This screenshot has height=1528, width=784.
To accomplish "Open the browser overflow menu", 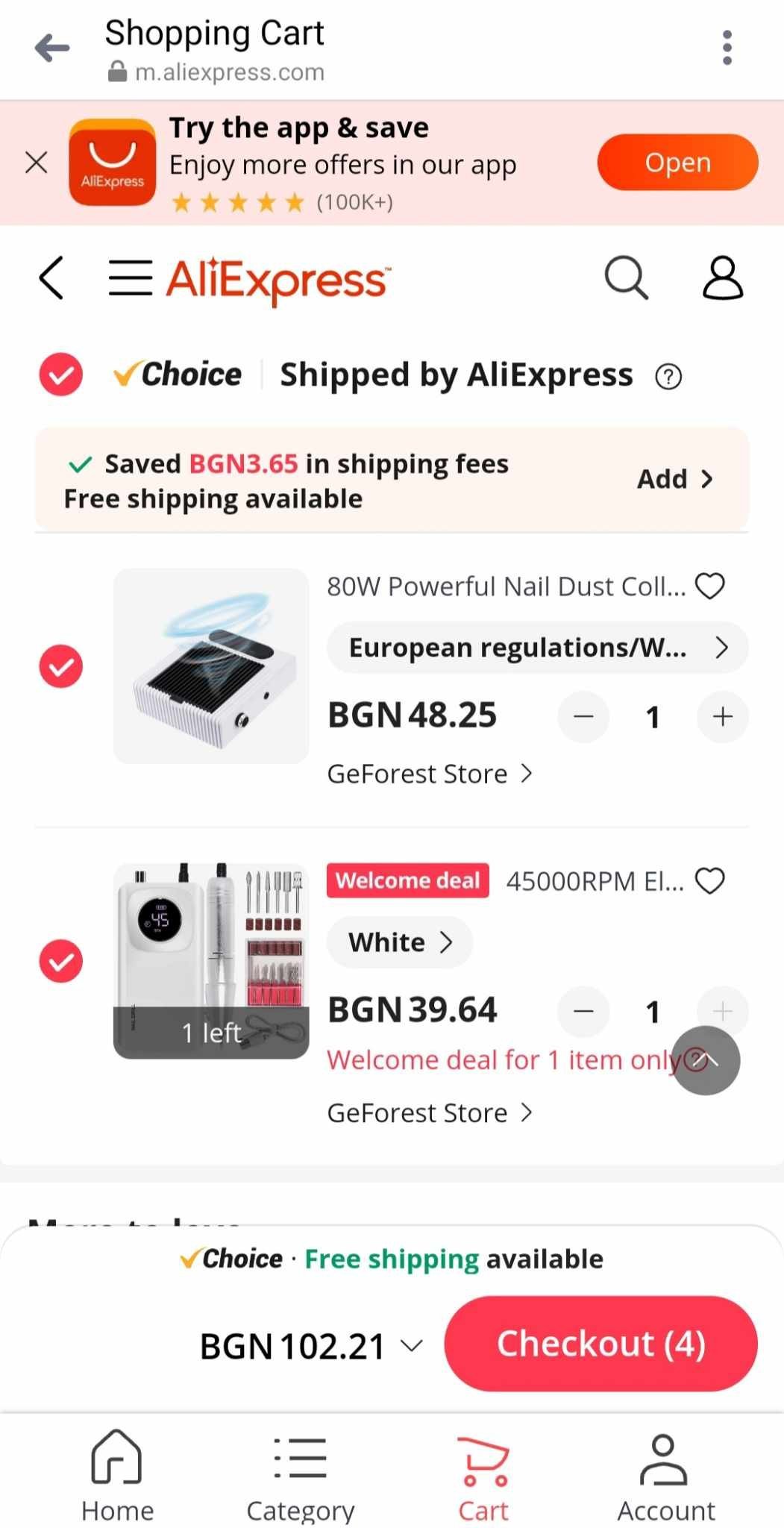I will pyautogui.click(x=727, y=48).
